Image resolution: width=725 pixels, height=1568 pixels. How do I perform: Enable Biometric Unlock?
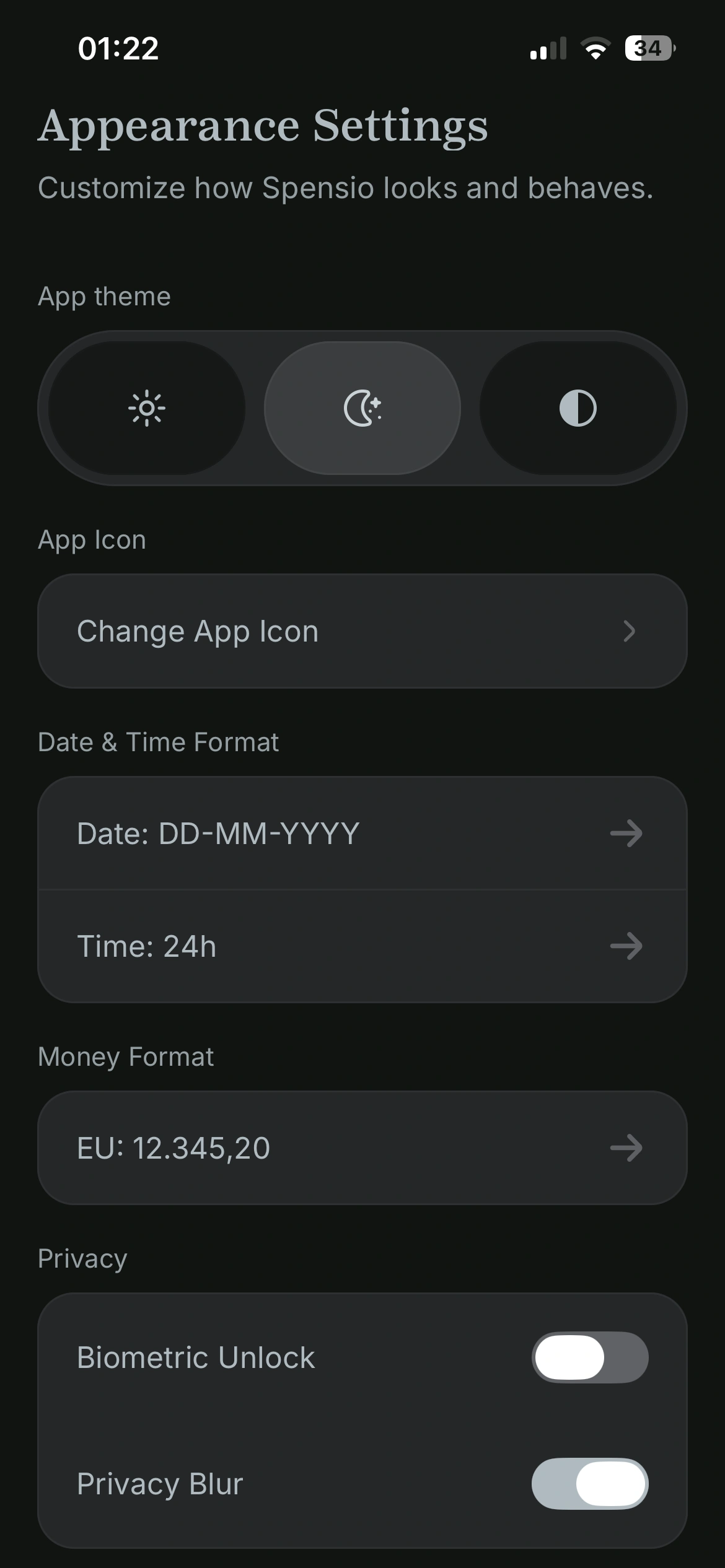tap(589, 1357)
